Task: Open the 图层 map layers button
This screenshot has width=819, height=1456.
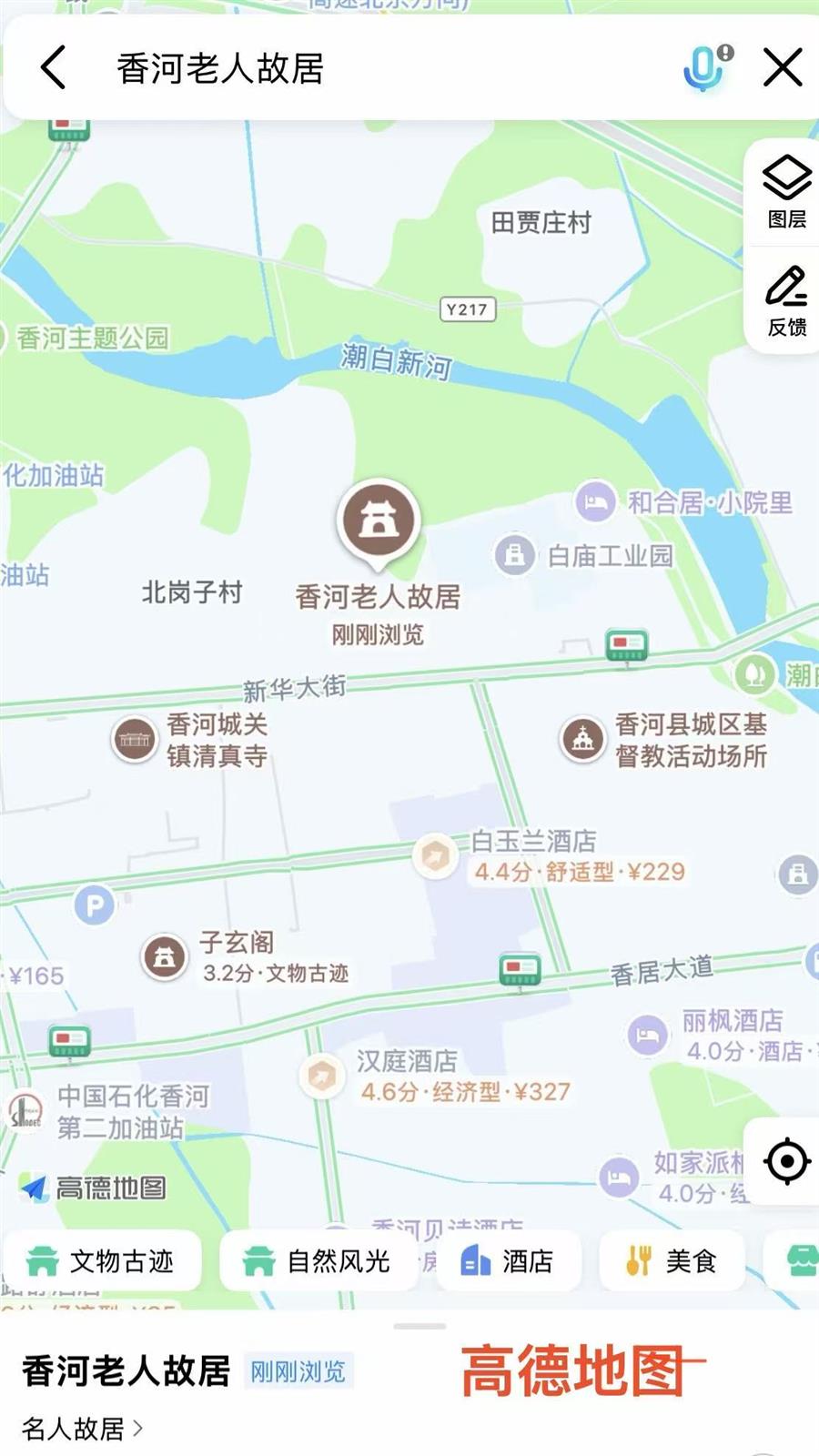Action: 786,192
